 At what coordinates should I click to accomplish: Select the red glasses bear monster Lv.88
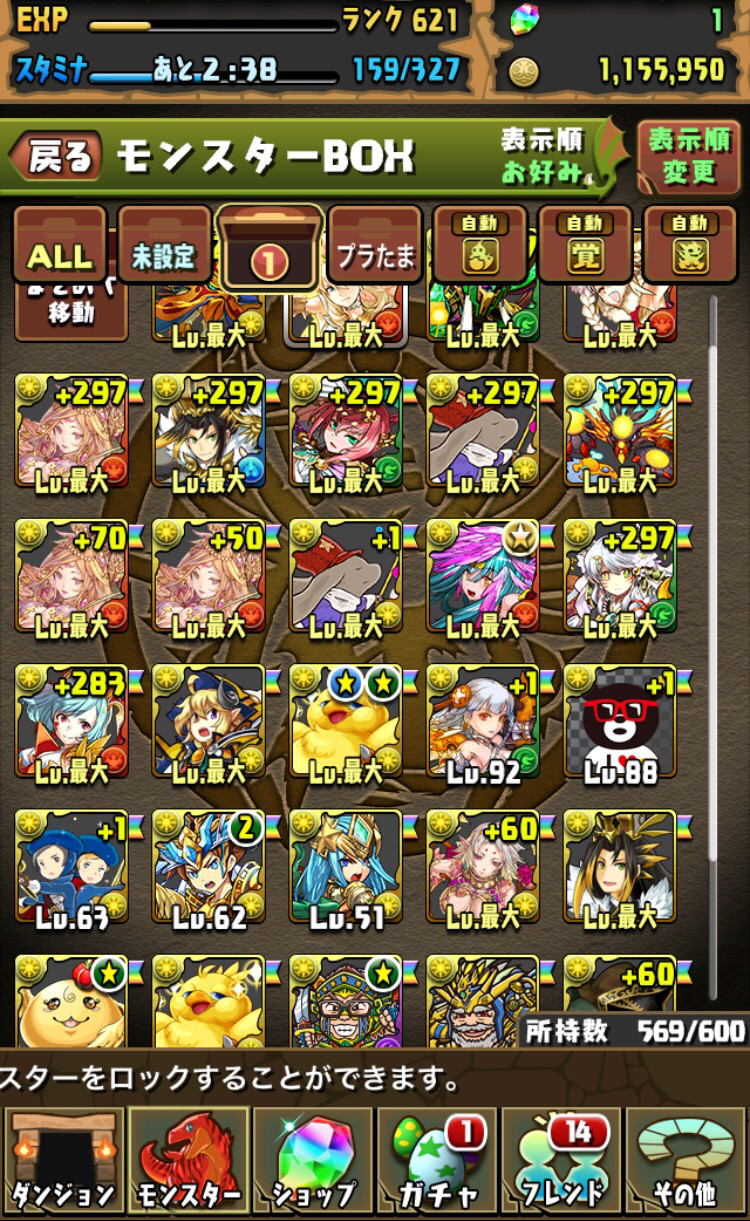point(620,722)
